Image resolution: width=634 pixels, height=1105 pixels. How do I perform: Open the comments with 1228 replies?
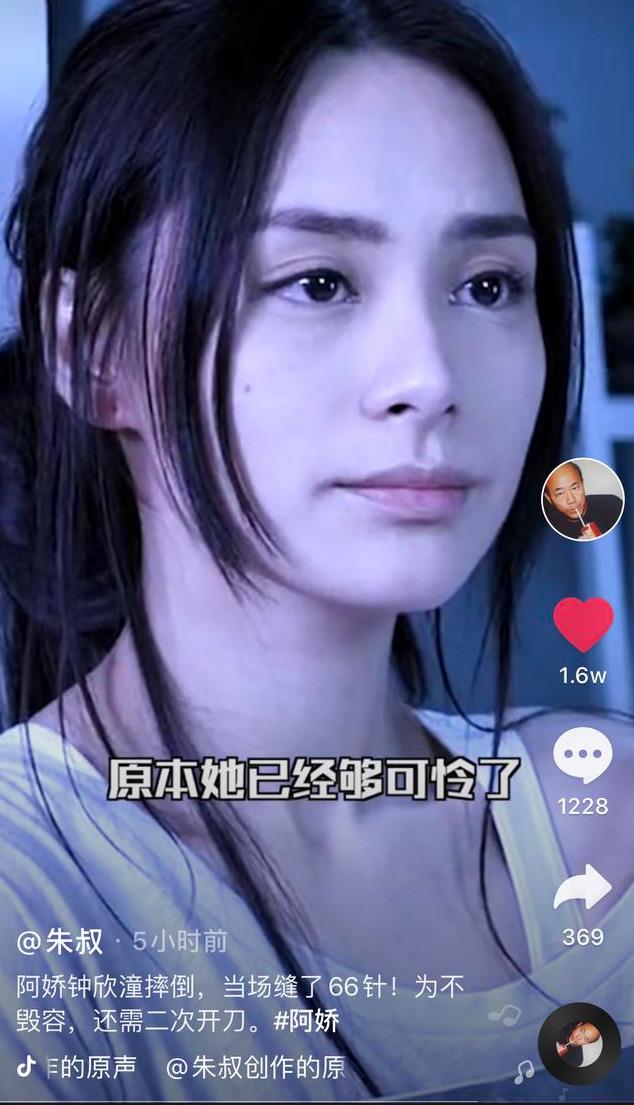click(583, 756)
